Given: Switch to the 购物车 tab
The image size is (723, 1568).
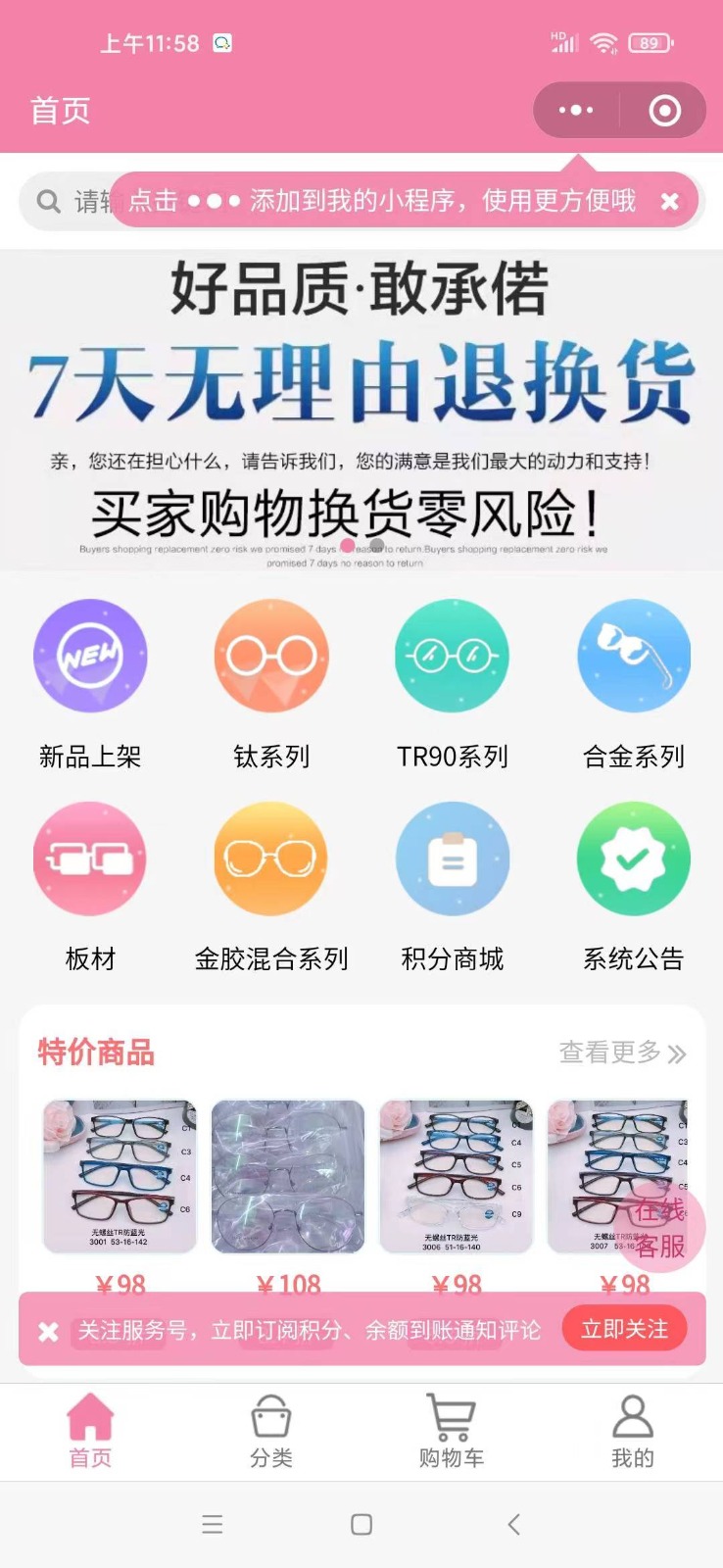Looking at the screenshot, I should 452,1432.
